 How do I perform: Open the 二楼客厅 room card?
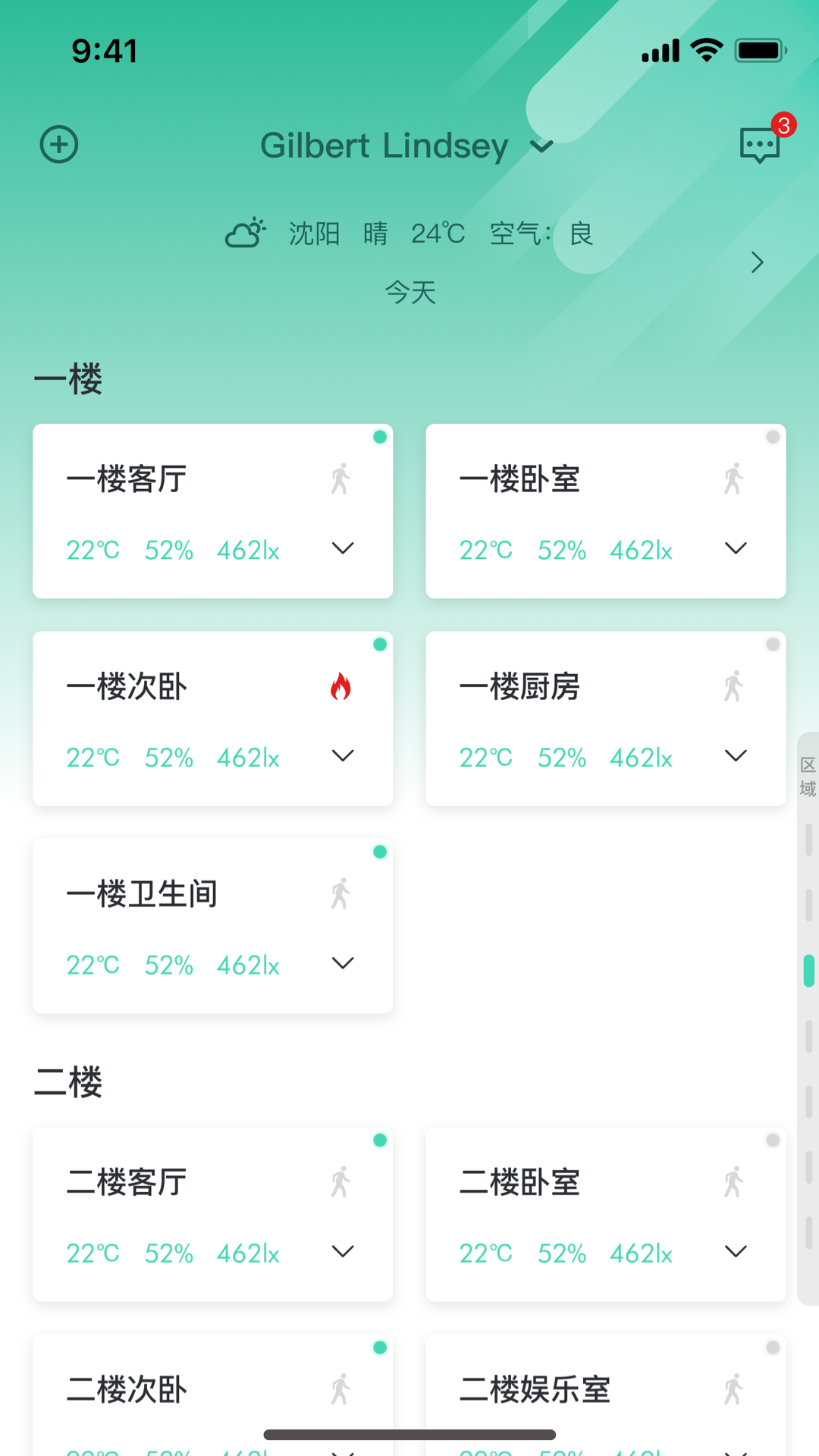(x=213, y=1215)
